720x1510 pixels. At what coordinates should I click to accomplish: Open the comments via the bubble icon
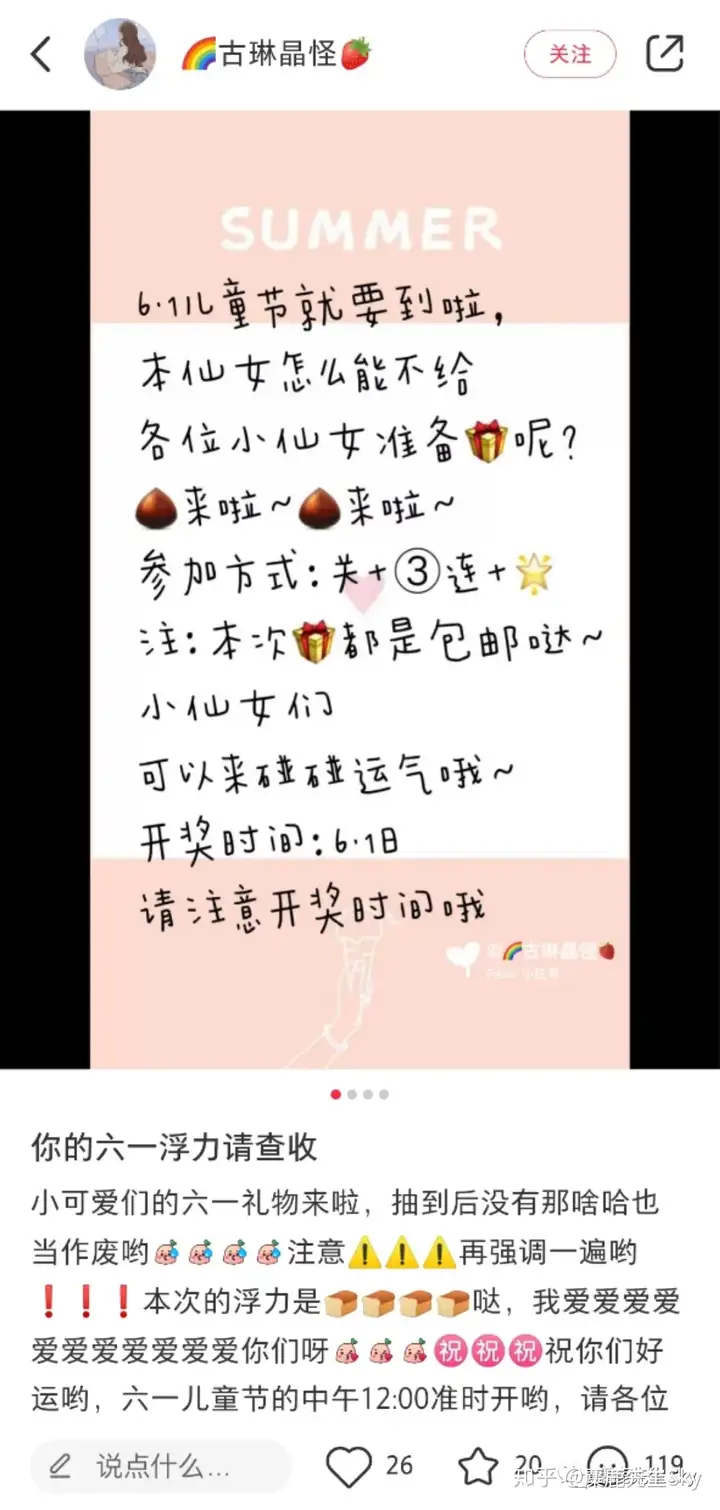coord(609,1466)
